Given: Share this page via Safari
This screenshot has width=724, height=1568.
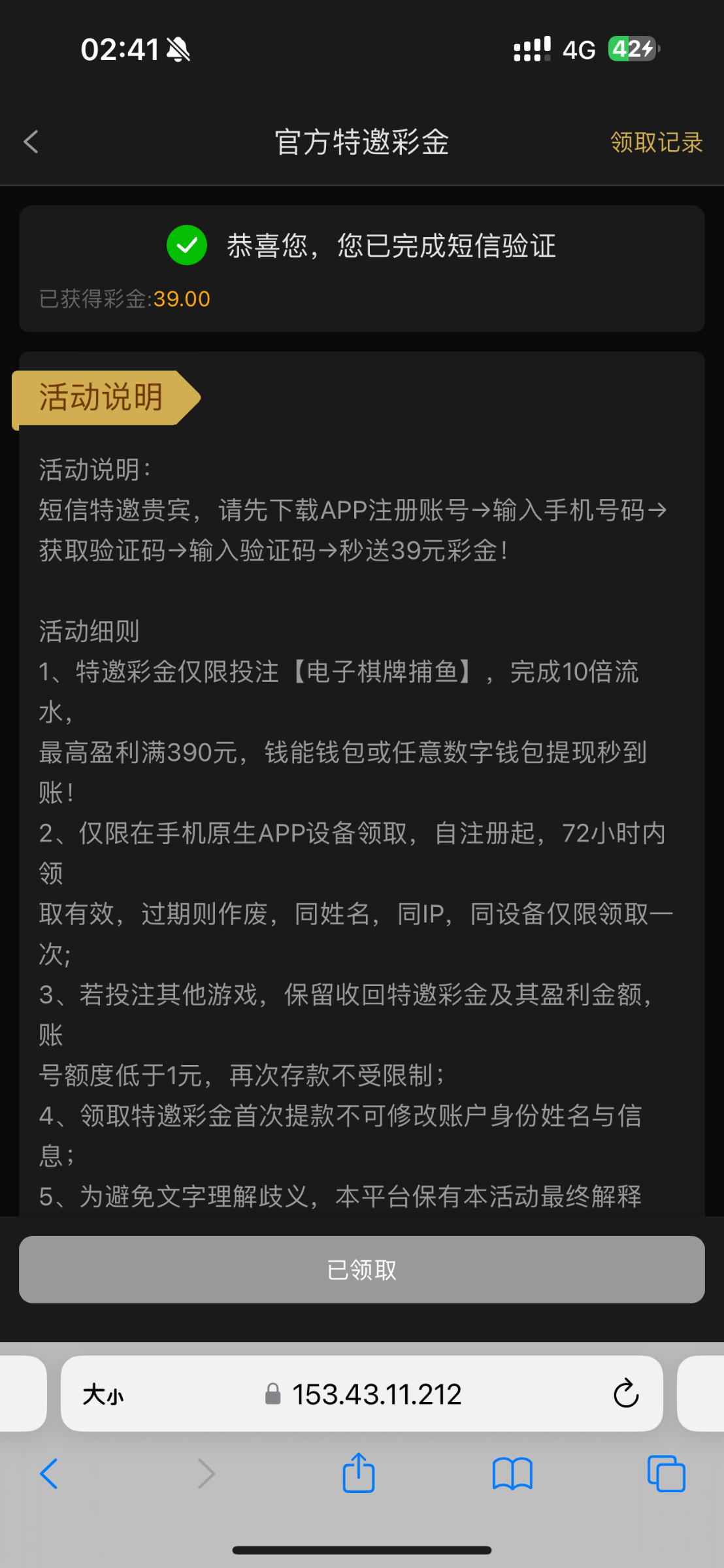Looking at the screenshot, I should coord(359,1473).
